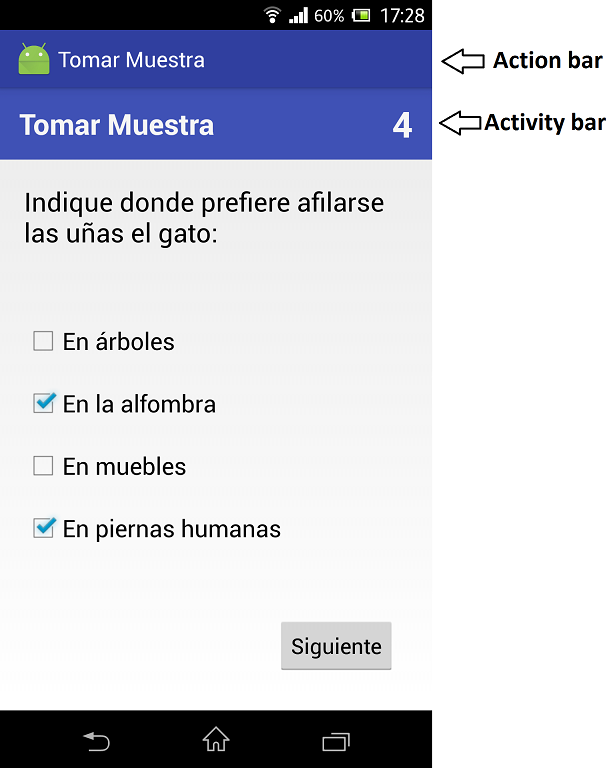Go to the home screen
613x768 pixels.
tap(216, 739)
